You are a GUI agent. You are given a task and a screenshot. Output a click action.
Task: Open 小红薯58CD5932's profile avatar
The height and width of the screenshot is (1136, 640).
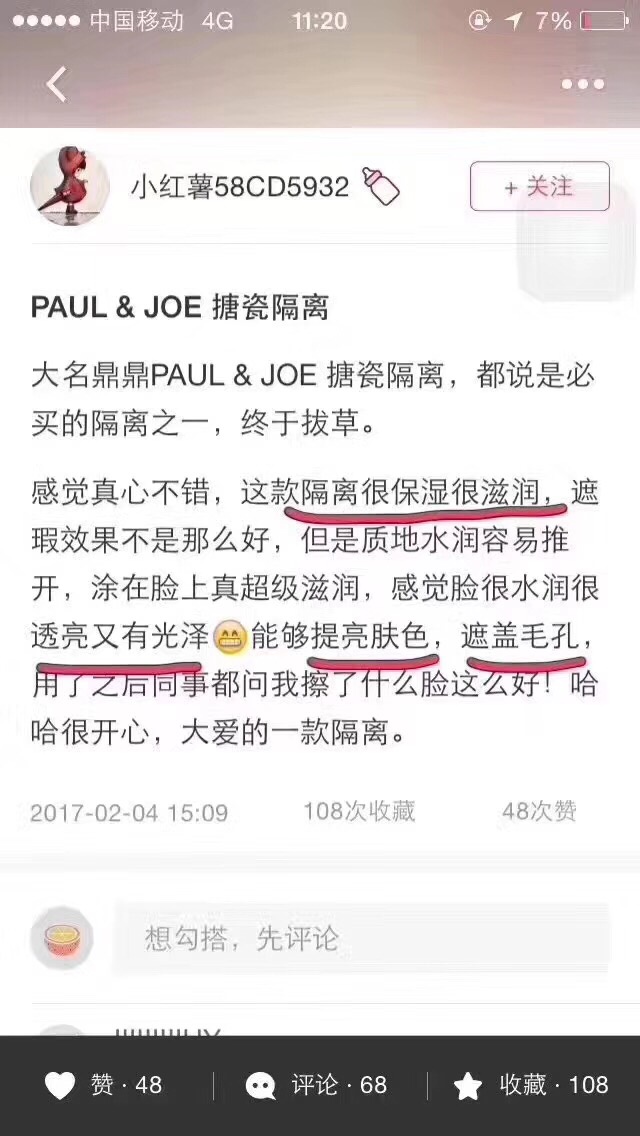pyautogui.click(x=70, y=186)
